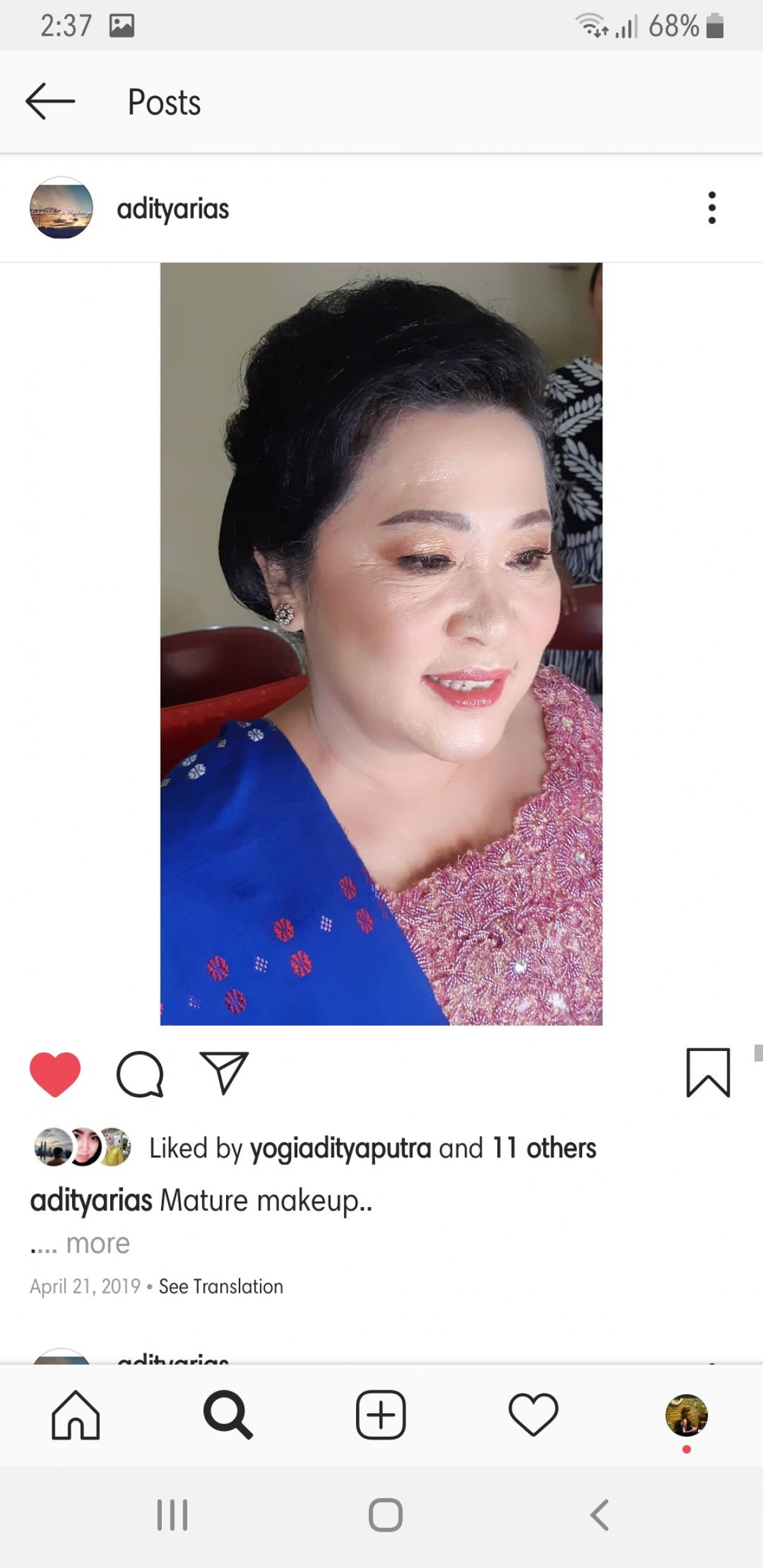
Task: Tap See Translation under the caption
Action: pyautogui.click(x=220, y=1287)
